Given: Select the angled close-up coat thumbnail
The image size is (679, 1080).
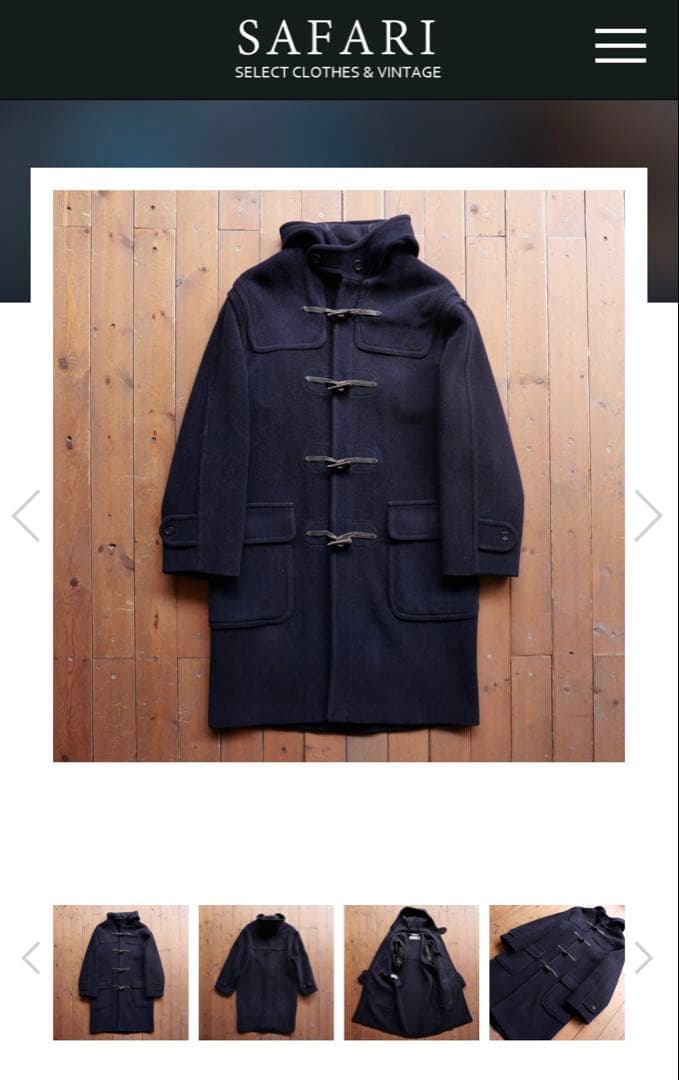Looking at the screenshot, I should coord(557,972).
